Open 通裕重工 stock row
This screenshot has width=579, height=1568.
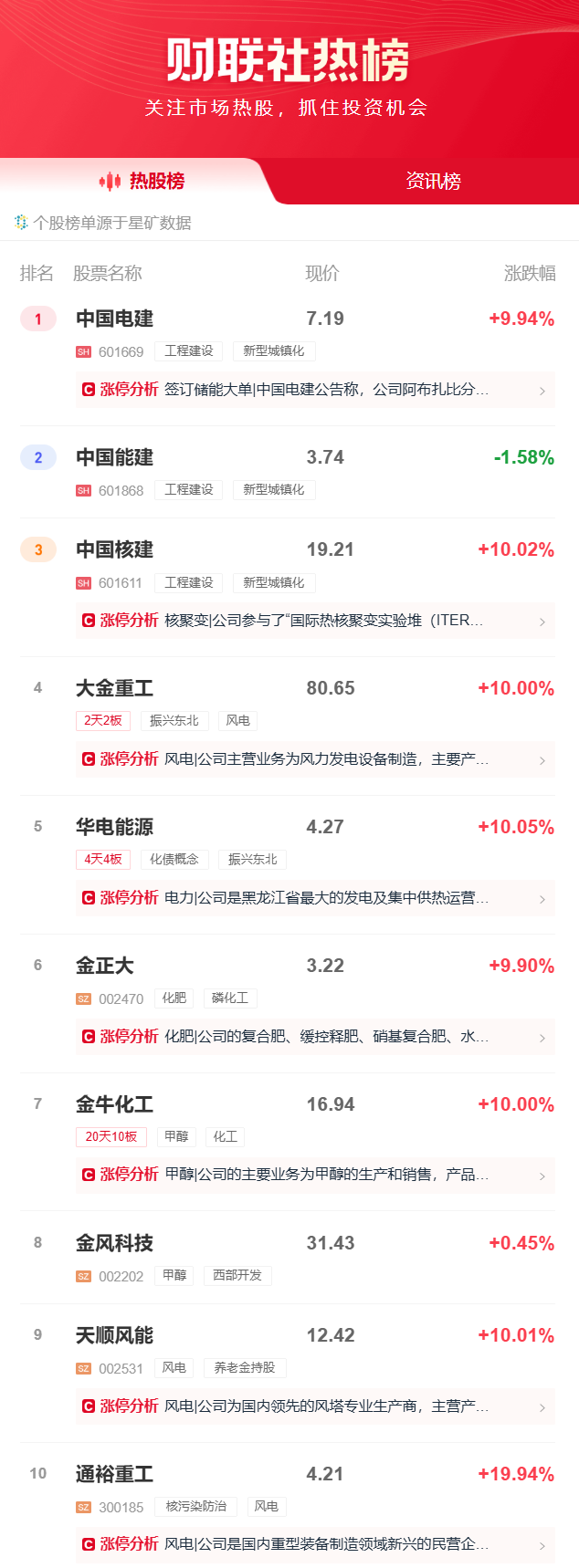115,1474
